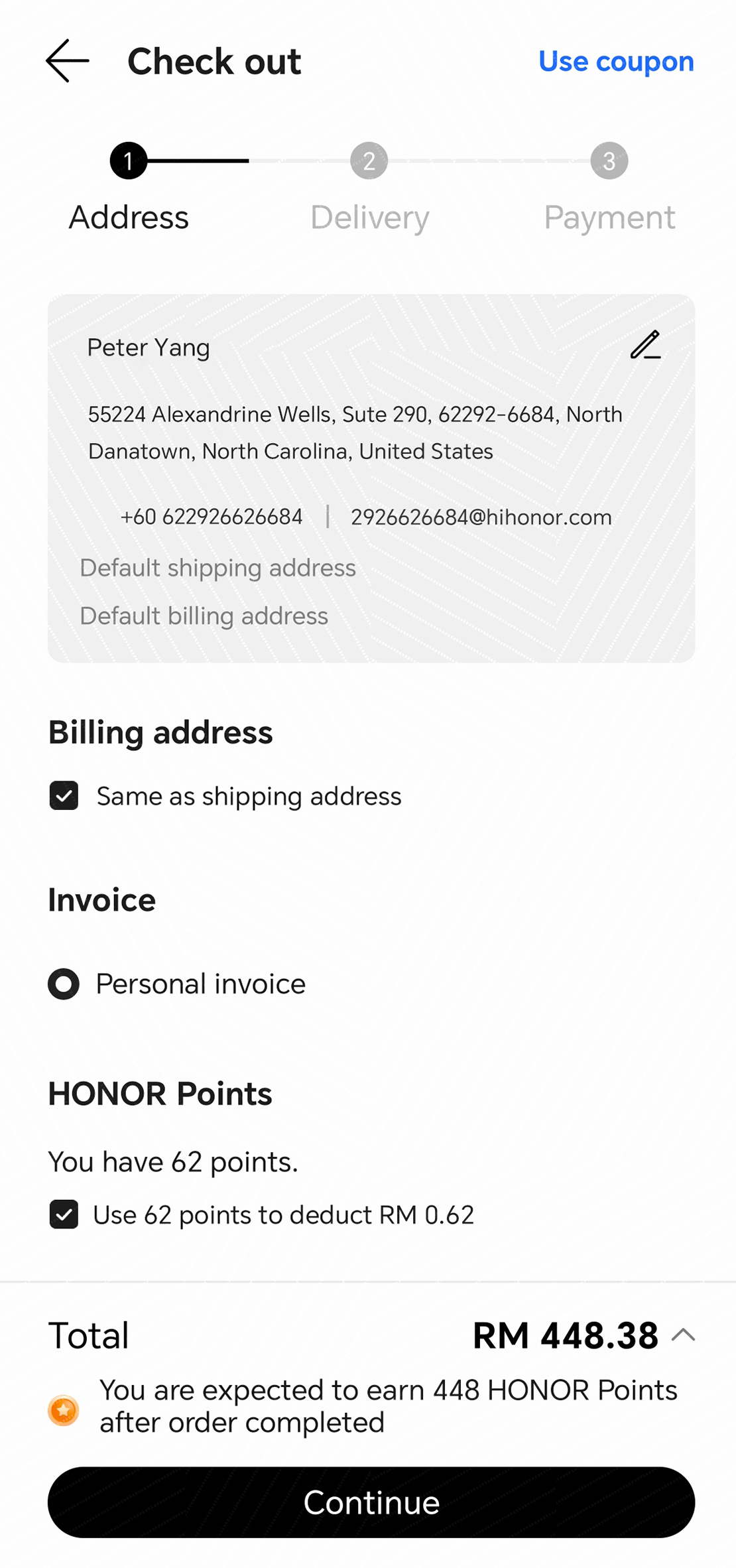The width and height of the screenshot is (736, 1568).
Task: Select Personal invoice option
Action: pos(64,984)
